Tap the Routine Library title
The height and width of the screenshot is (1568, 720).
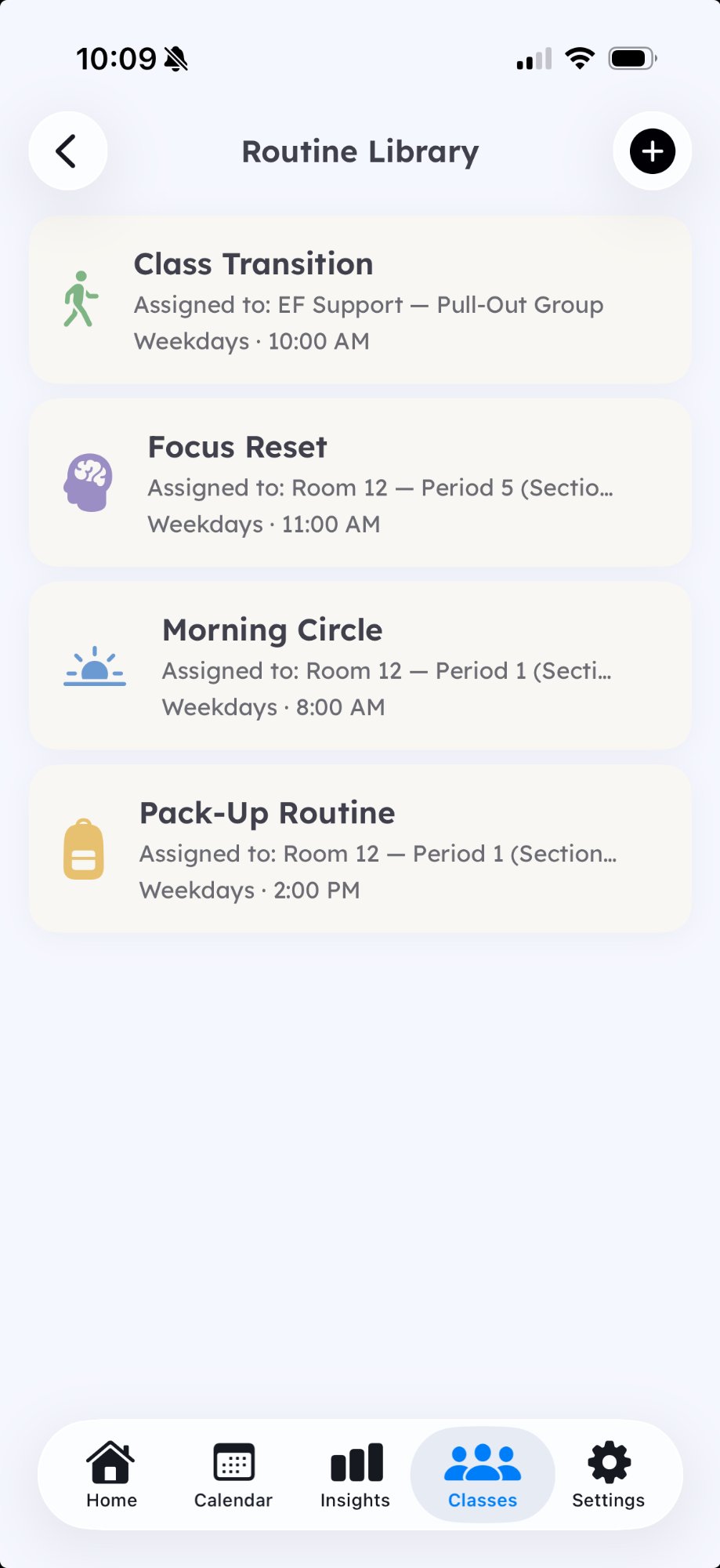(x=360, y=151)
